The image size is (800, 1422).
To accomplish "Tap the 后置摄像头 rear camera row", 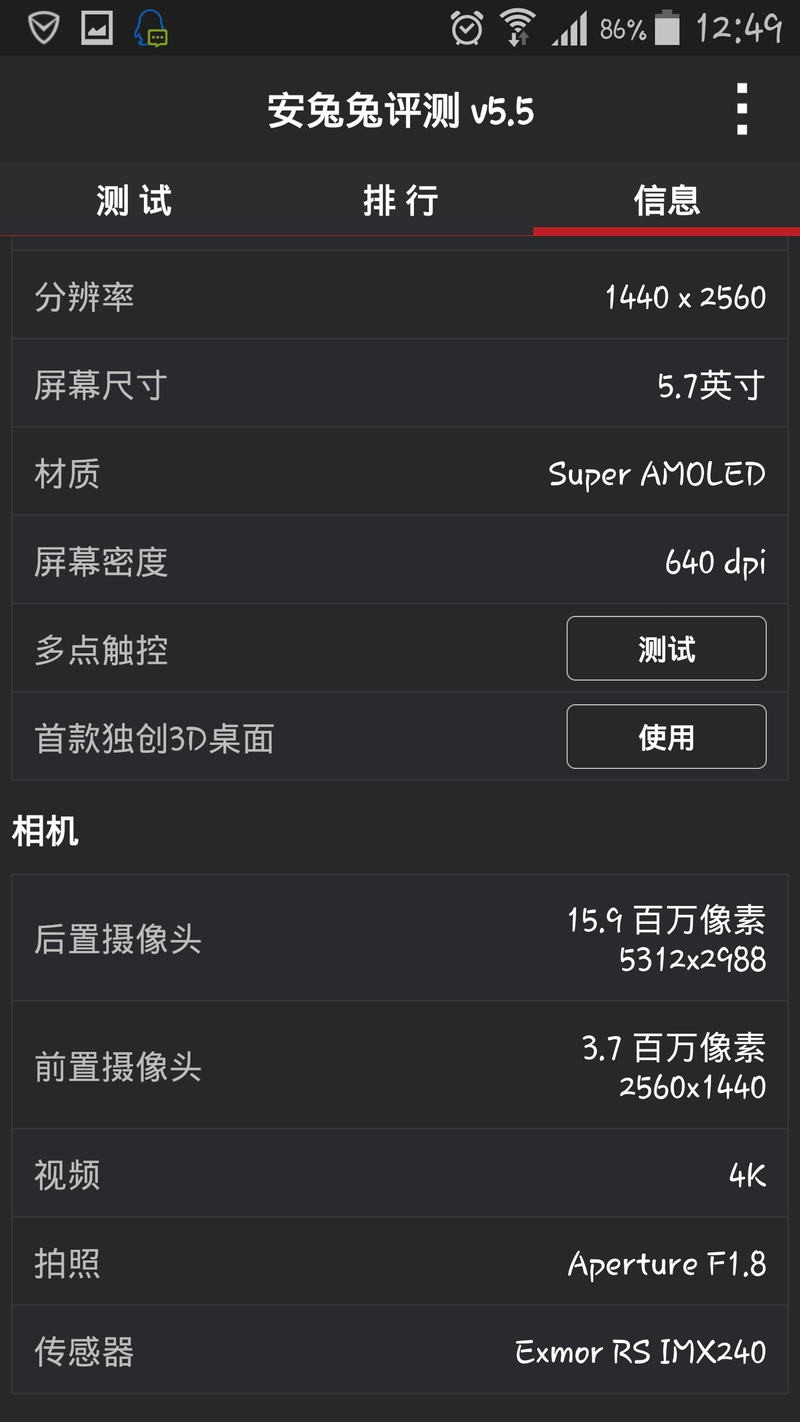I will tap(400, 938).
